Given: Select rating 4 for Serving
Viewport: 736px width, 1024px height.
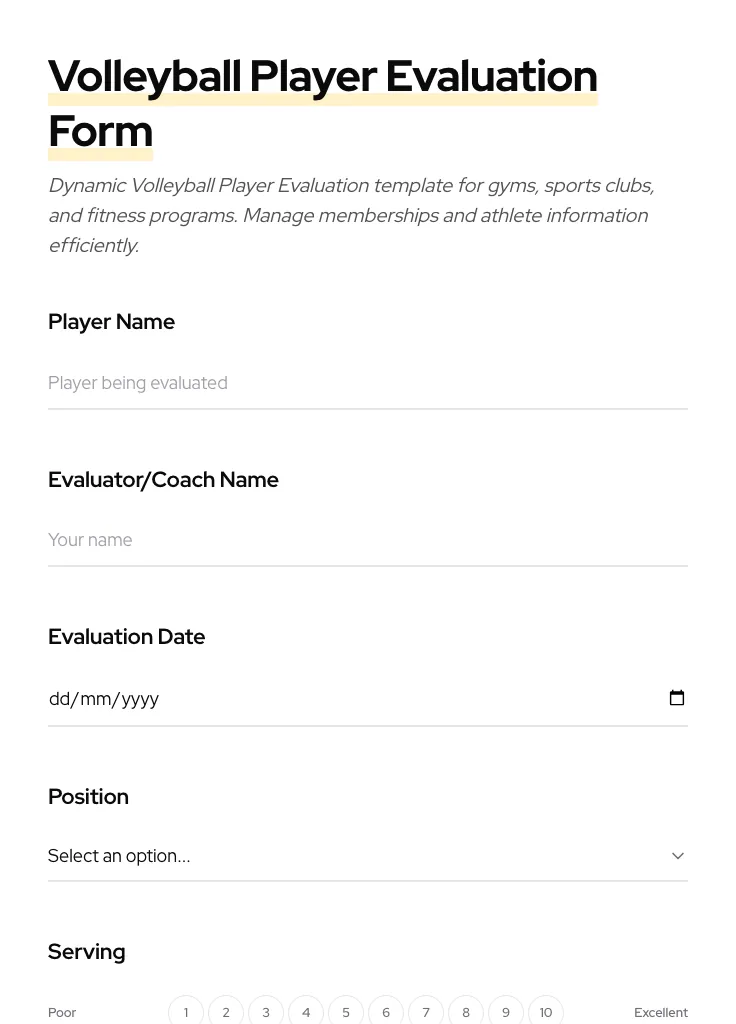Looking at the screenshot, I should [x=306, y=1012].
